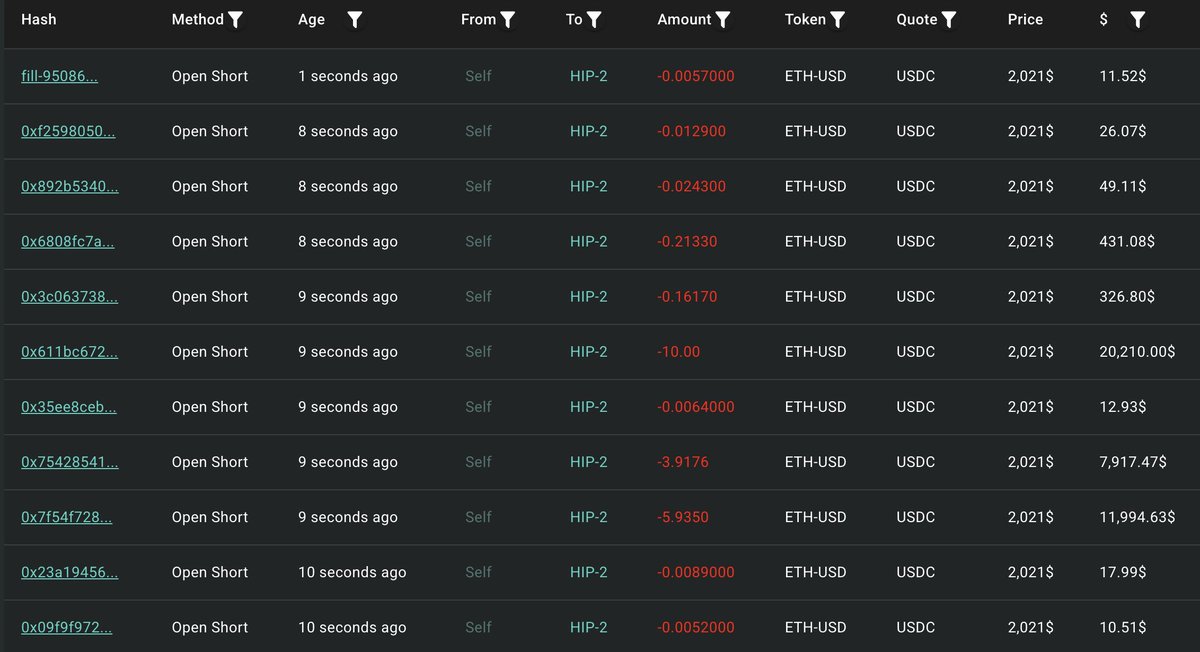The width and height of the screenshot is (1200, 652).
Task: Open transaction 0x6808fc7a...
Action: [x=67, y=241]
